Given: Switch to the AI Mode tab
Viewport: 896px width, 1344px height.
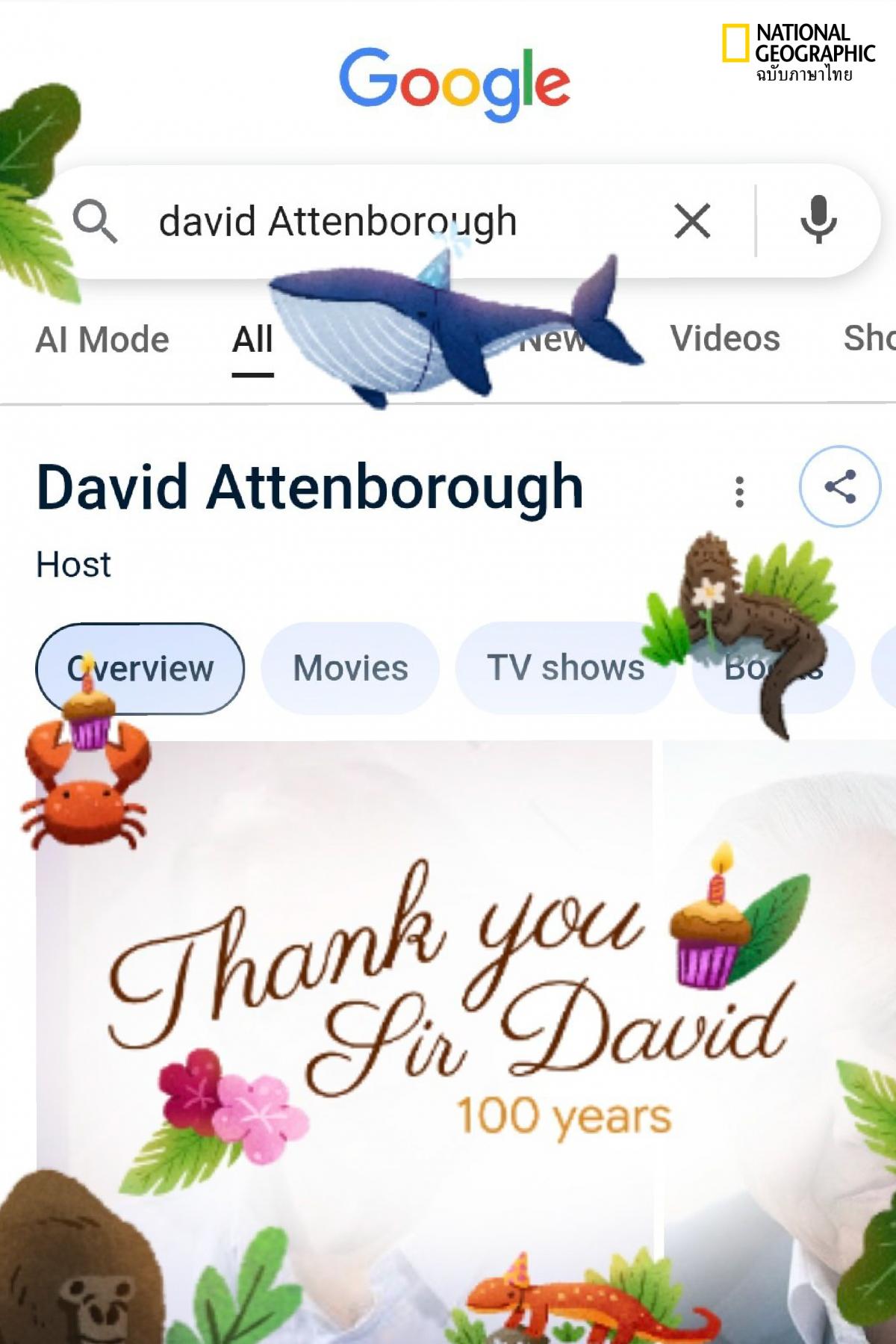Looking at the screenshot, I should [x=102, y=340].
